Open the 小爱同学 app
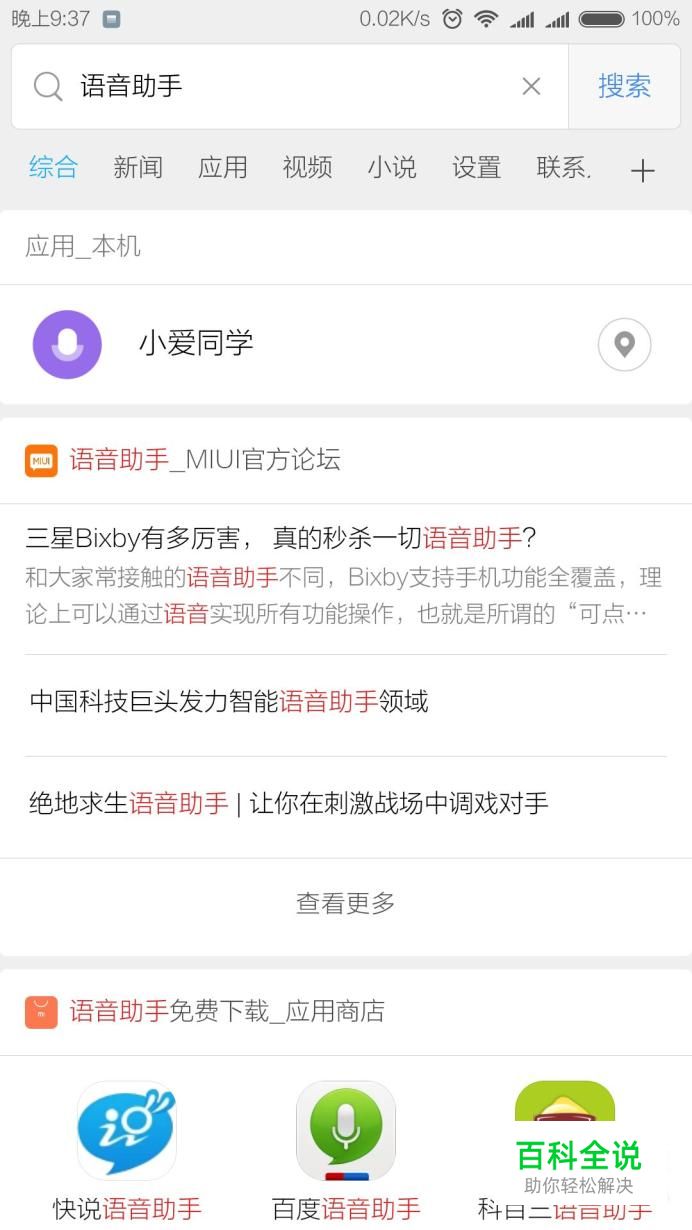The image size is (692, 1230). pos(346,344)
